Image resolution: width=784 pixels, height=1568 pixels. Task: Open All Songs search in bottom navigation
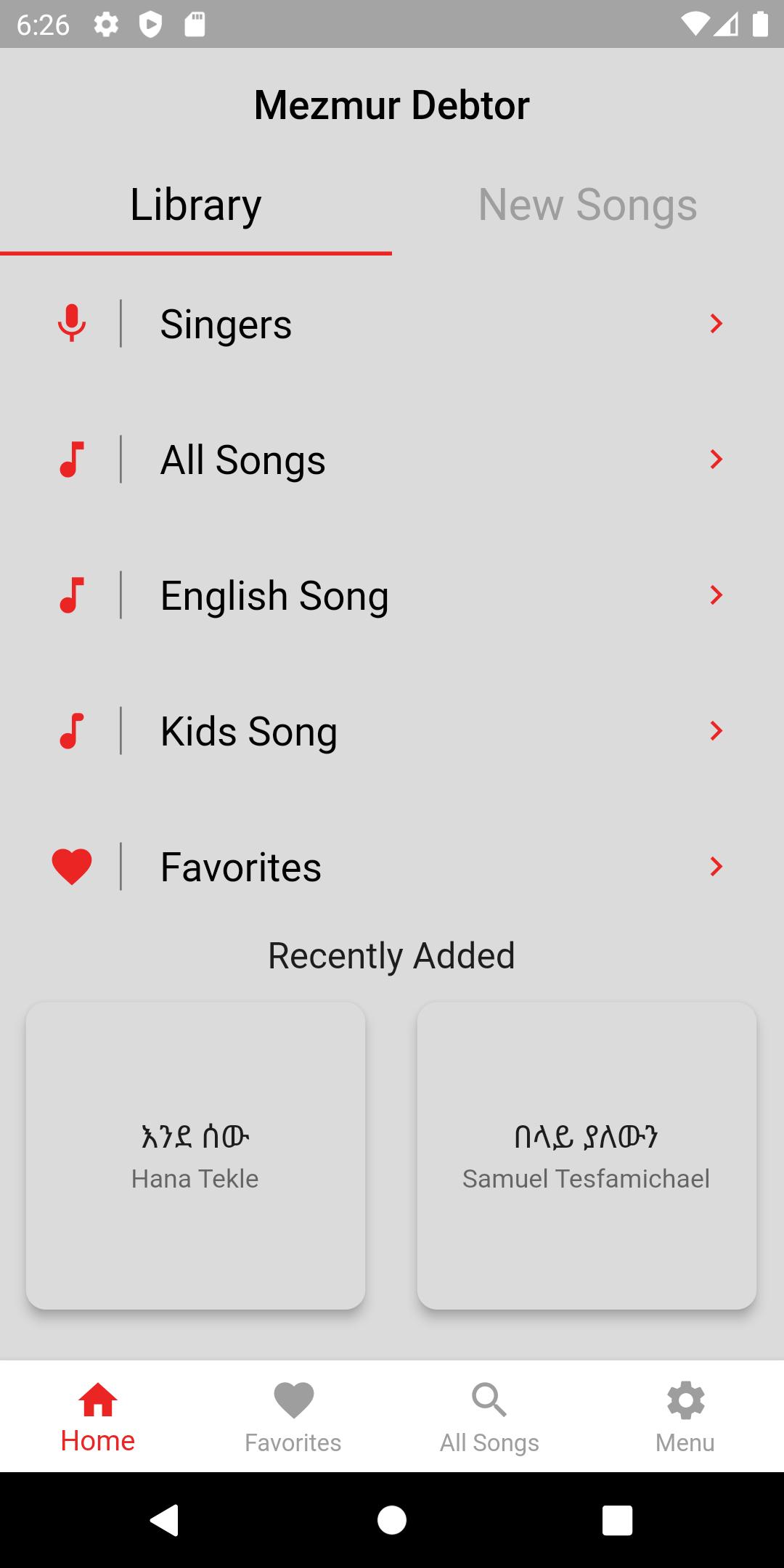[x=489, y=1417]
